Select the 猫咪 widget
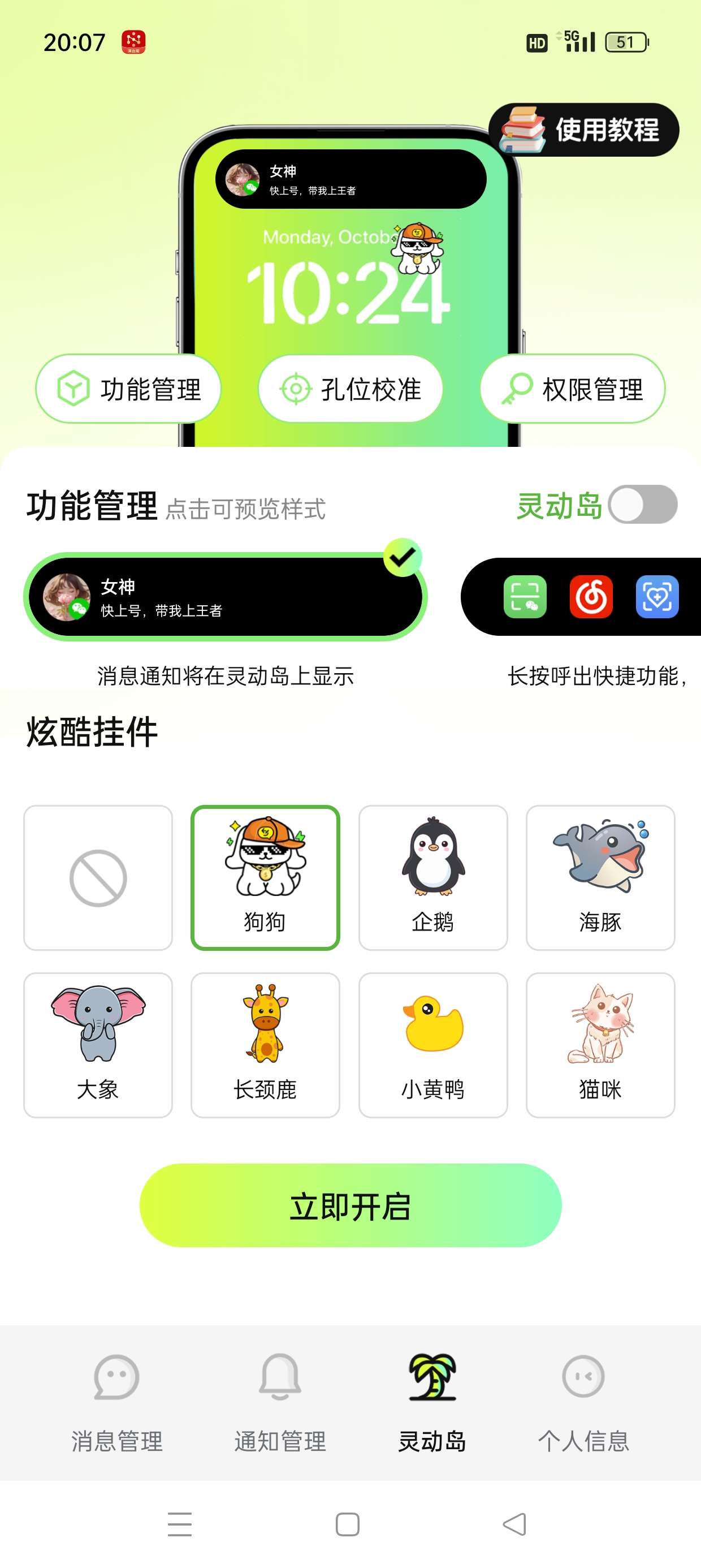Viewport: 701px width, 1568px height. tap(600, 1045)
